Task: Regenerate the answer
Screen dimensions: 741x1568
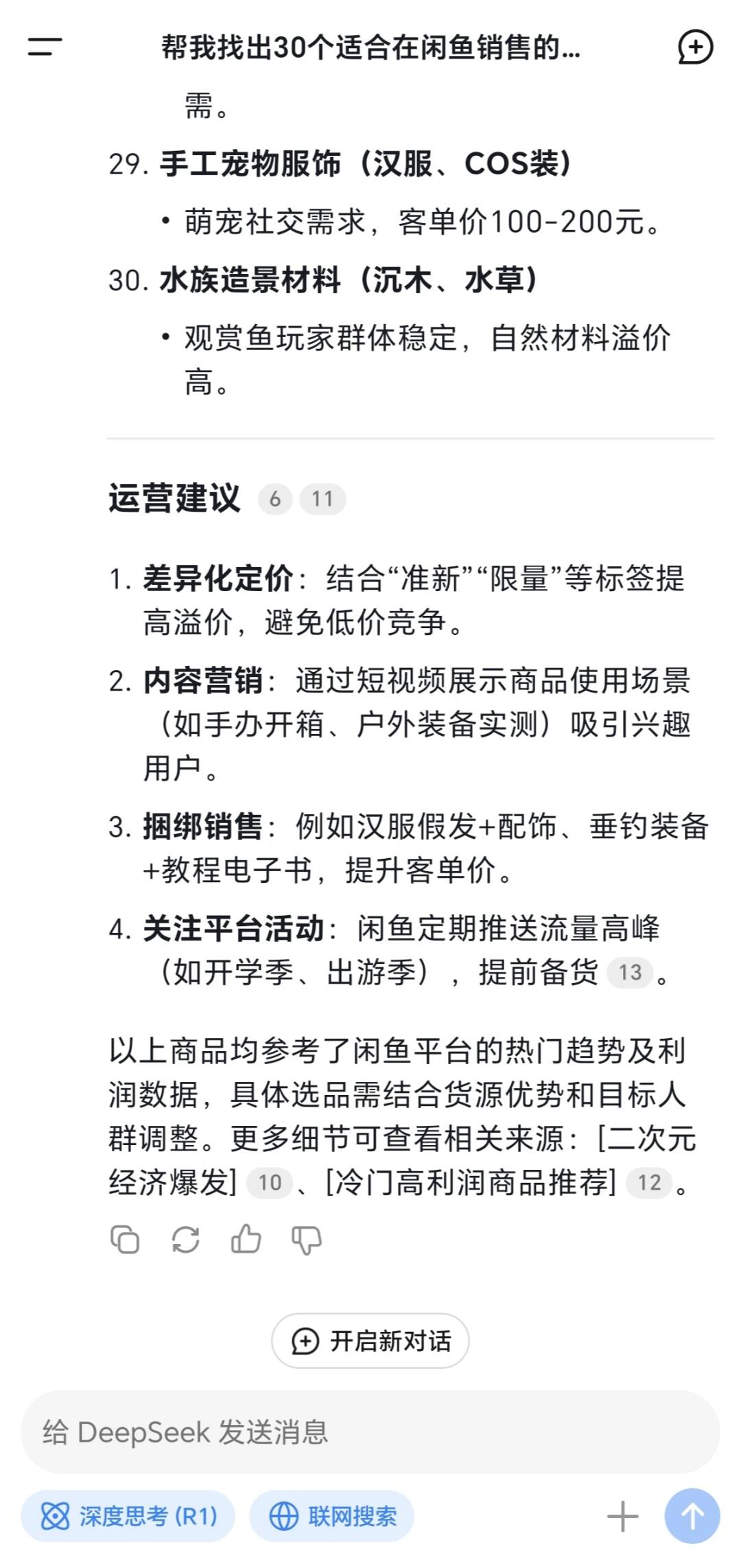Action: point(185,1240)
